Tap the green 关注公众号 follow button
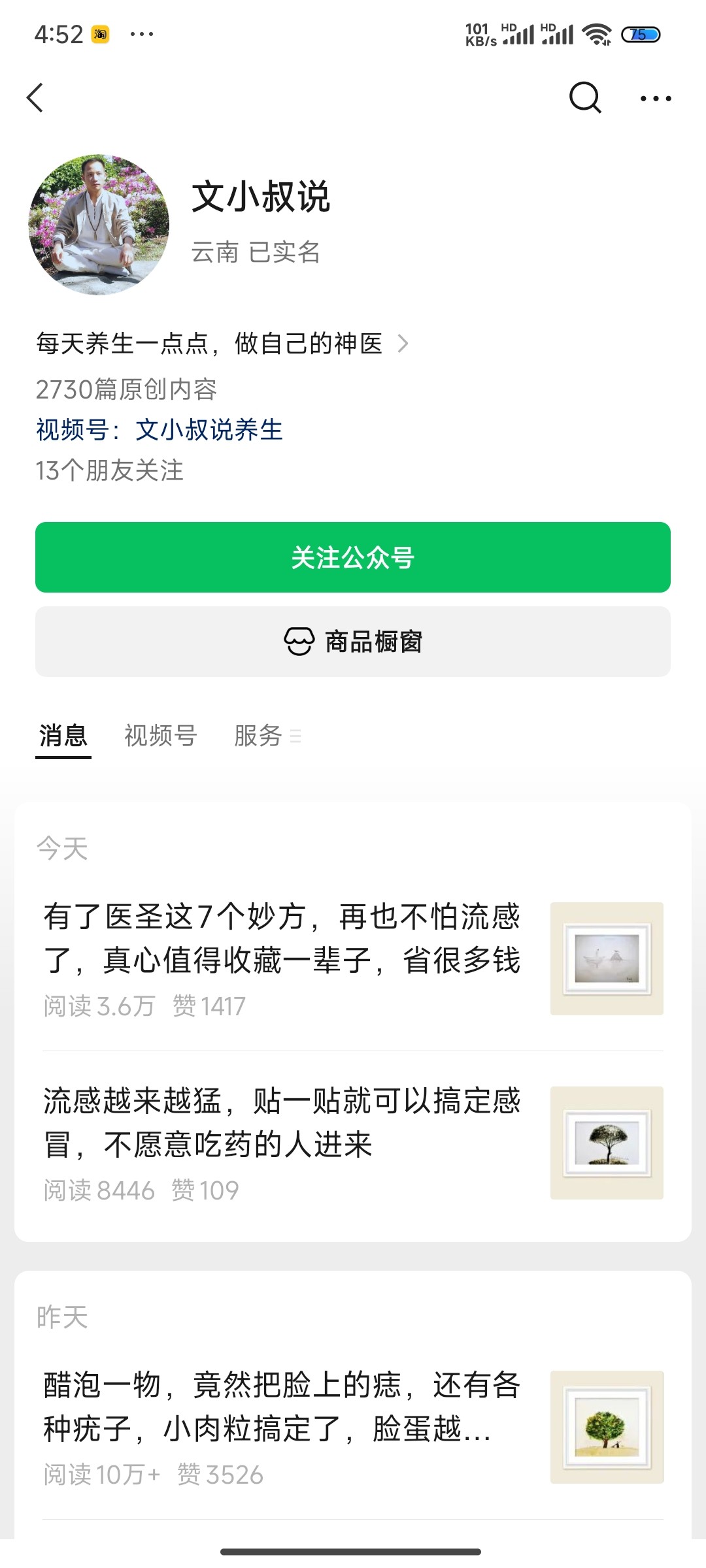 coord(353,557)
